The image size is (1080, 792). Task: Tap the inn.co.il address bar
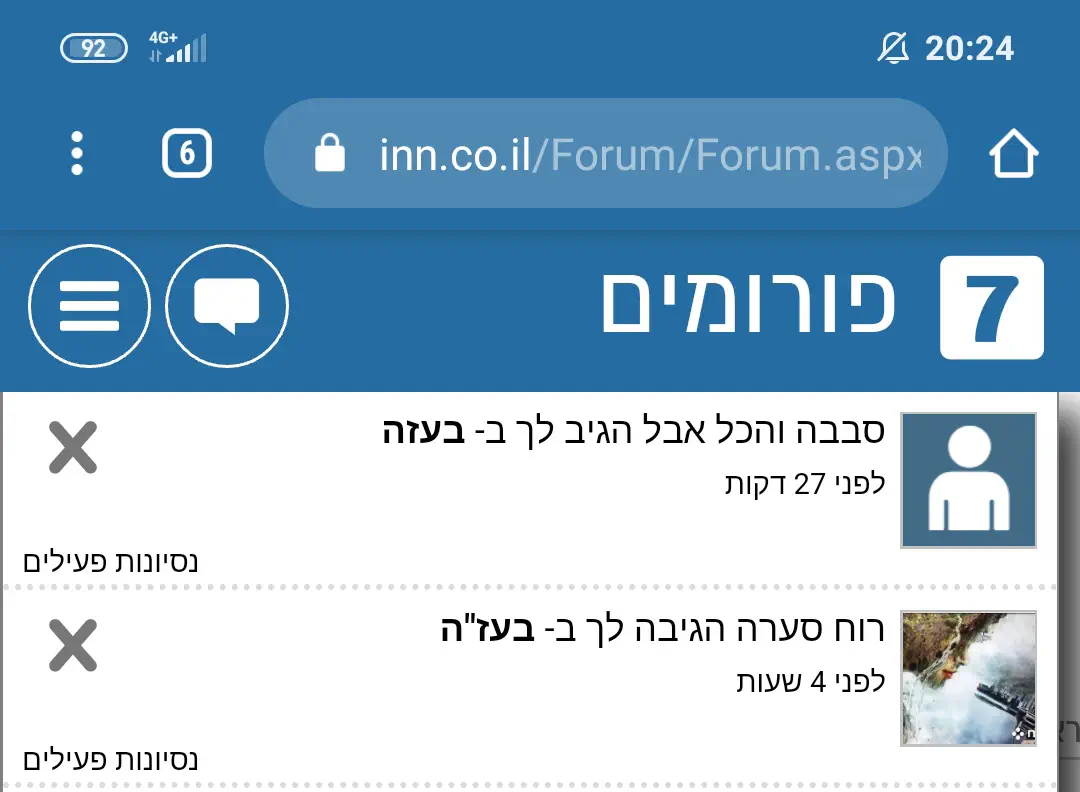(604, 154)
